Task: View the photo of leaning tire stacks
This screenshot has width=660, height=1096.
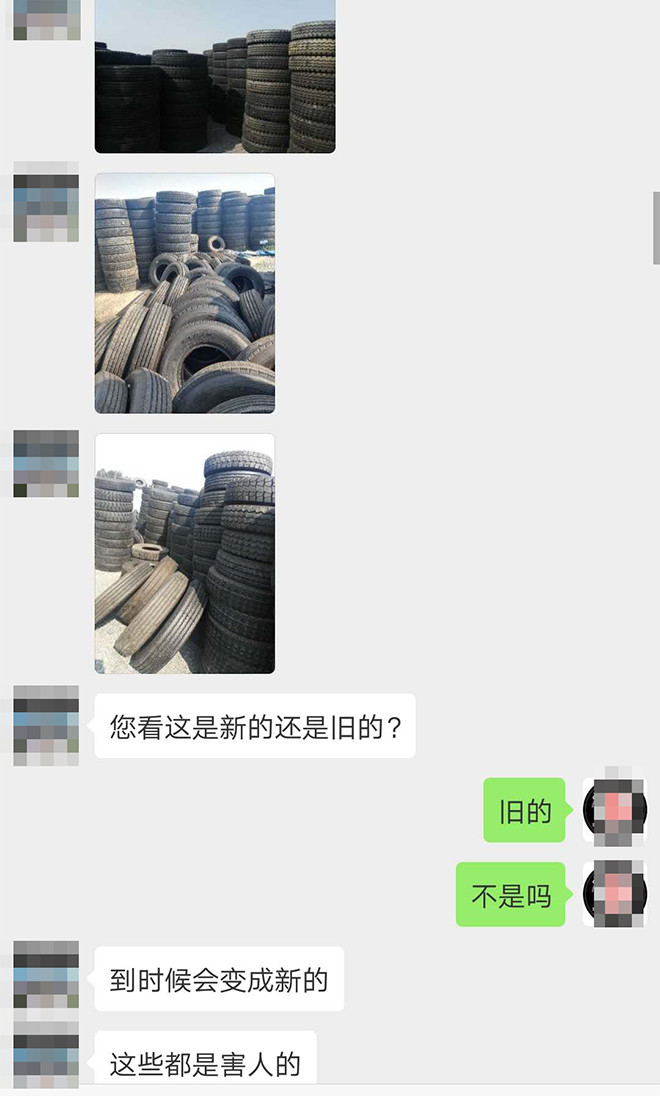Action: [x=185, y=553]
